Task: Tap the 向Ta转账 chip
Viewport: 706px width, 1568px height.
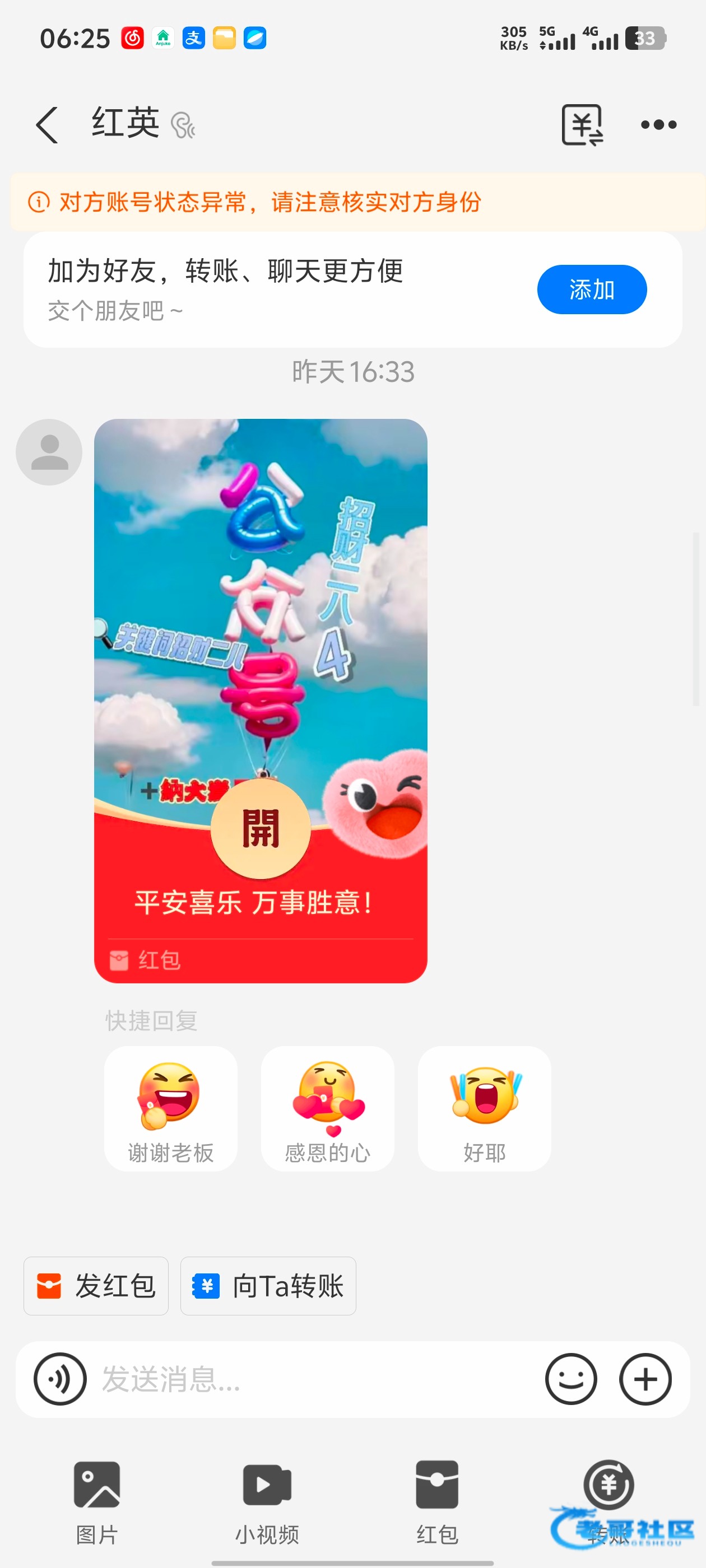Action: [268, 1286]
